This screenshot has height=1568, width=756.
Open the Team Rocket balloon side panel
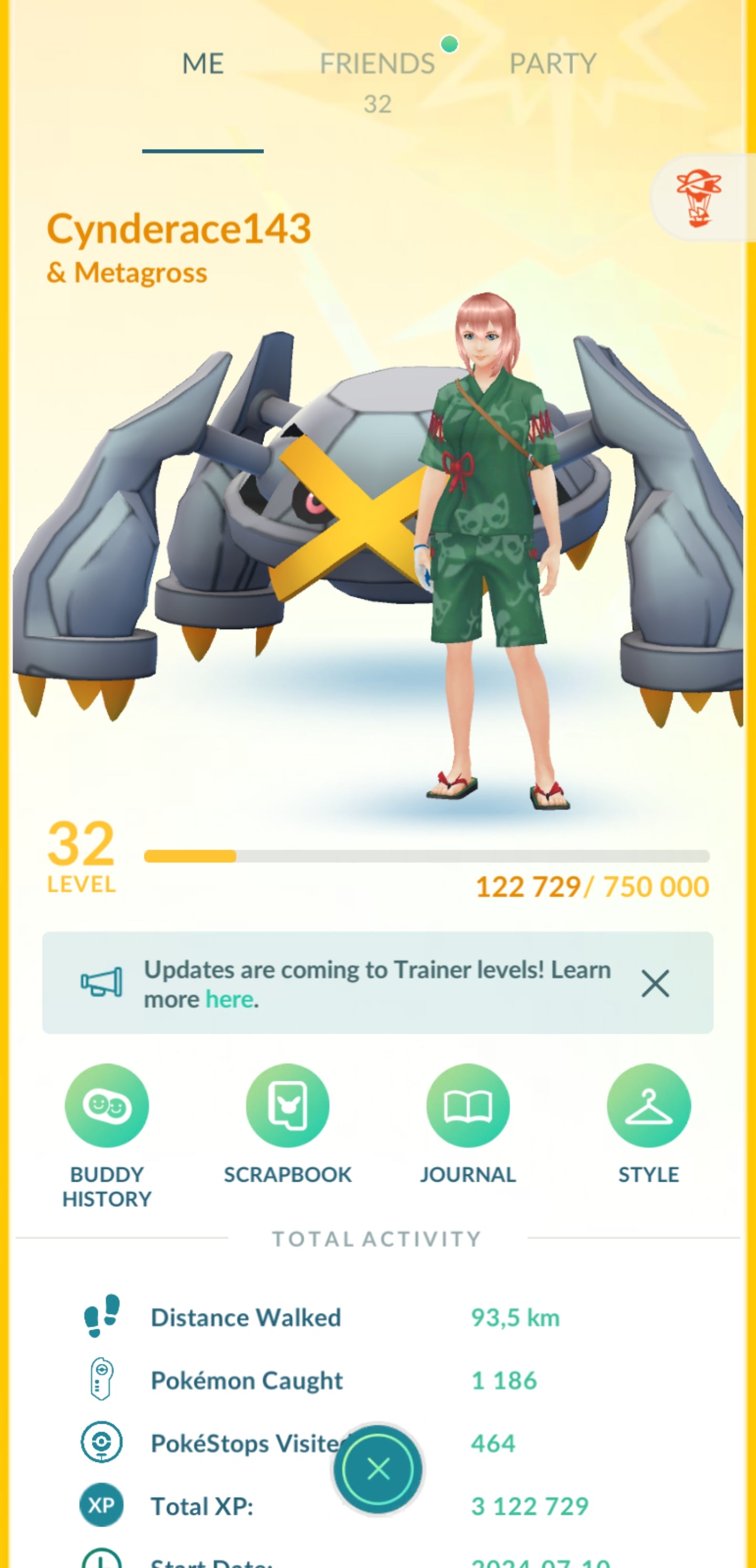pos(699,198)
